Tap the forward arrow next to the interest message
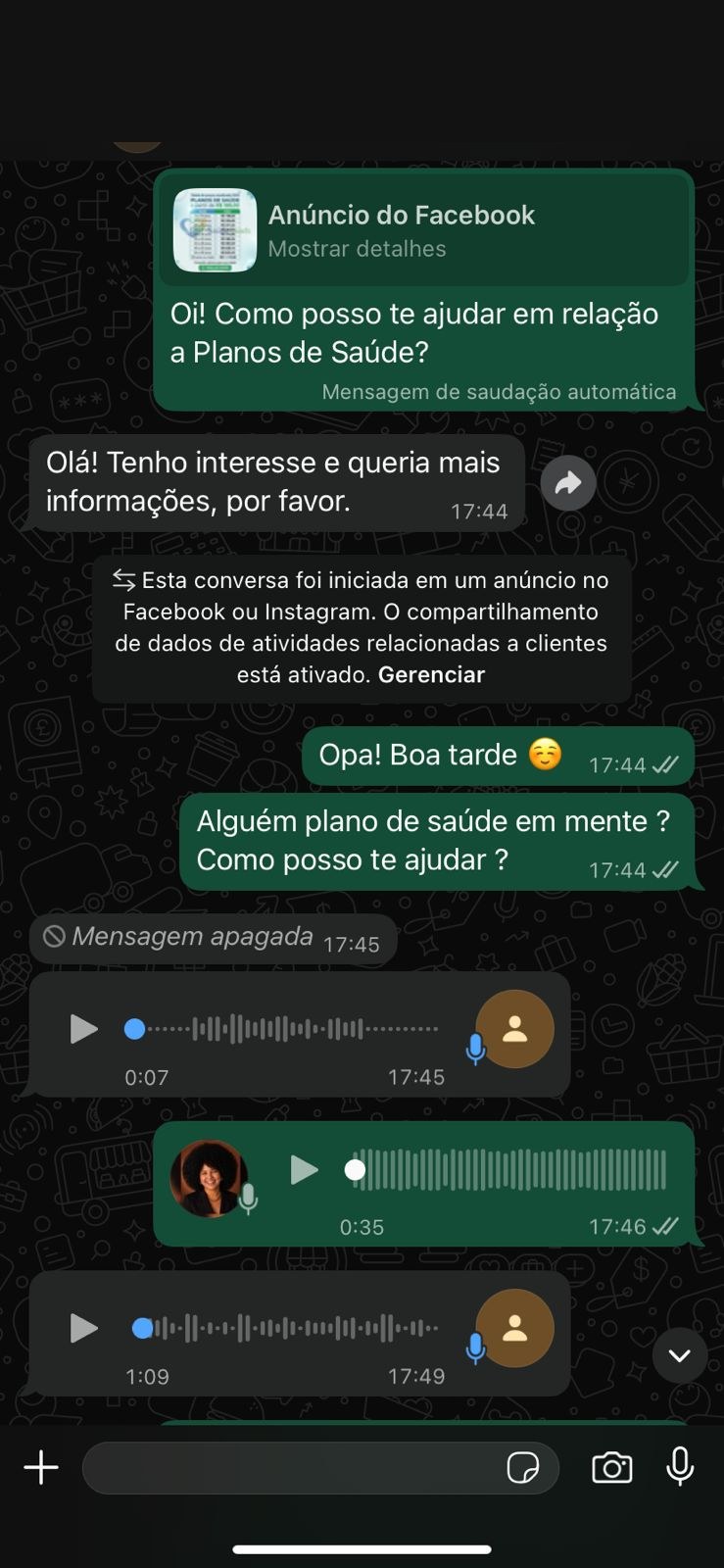 pyautogui.click(x=569, y=482)
